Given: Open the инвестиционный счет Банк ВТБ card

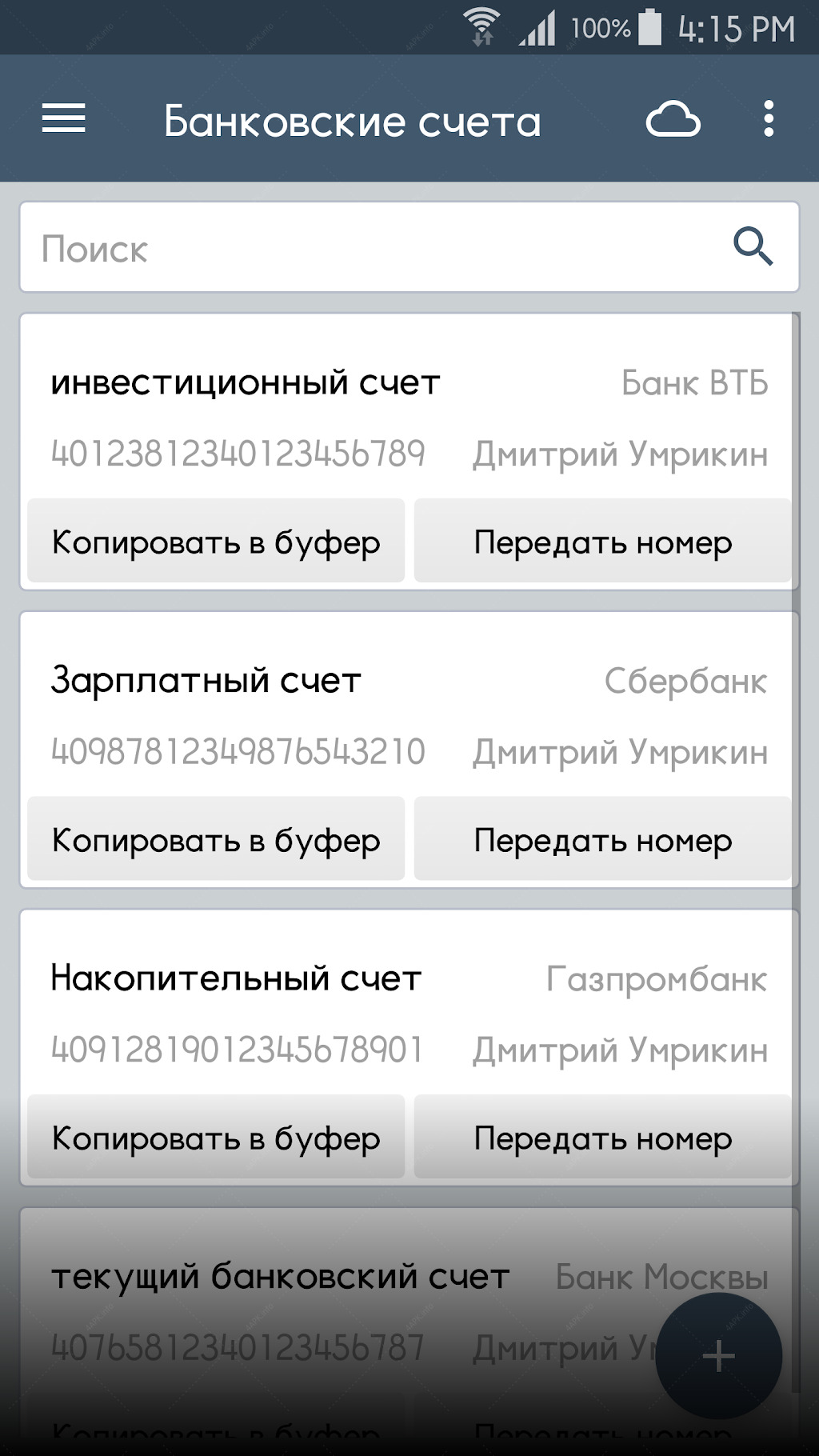Looking at the screenshot, I should pyautogui.click(x=409, y=416).
